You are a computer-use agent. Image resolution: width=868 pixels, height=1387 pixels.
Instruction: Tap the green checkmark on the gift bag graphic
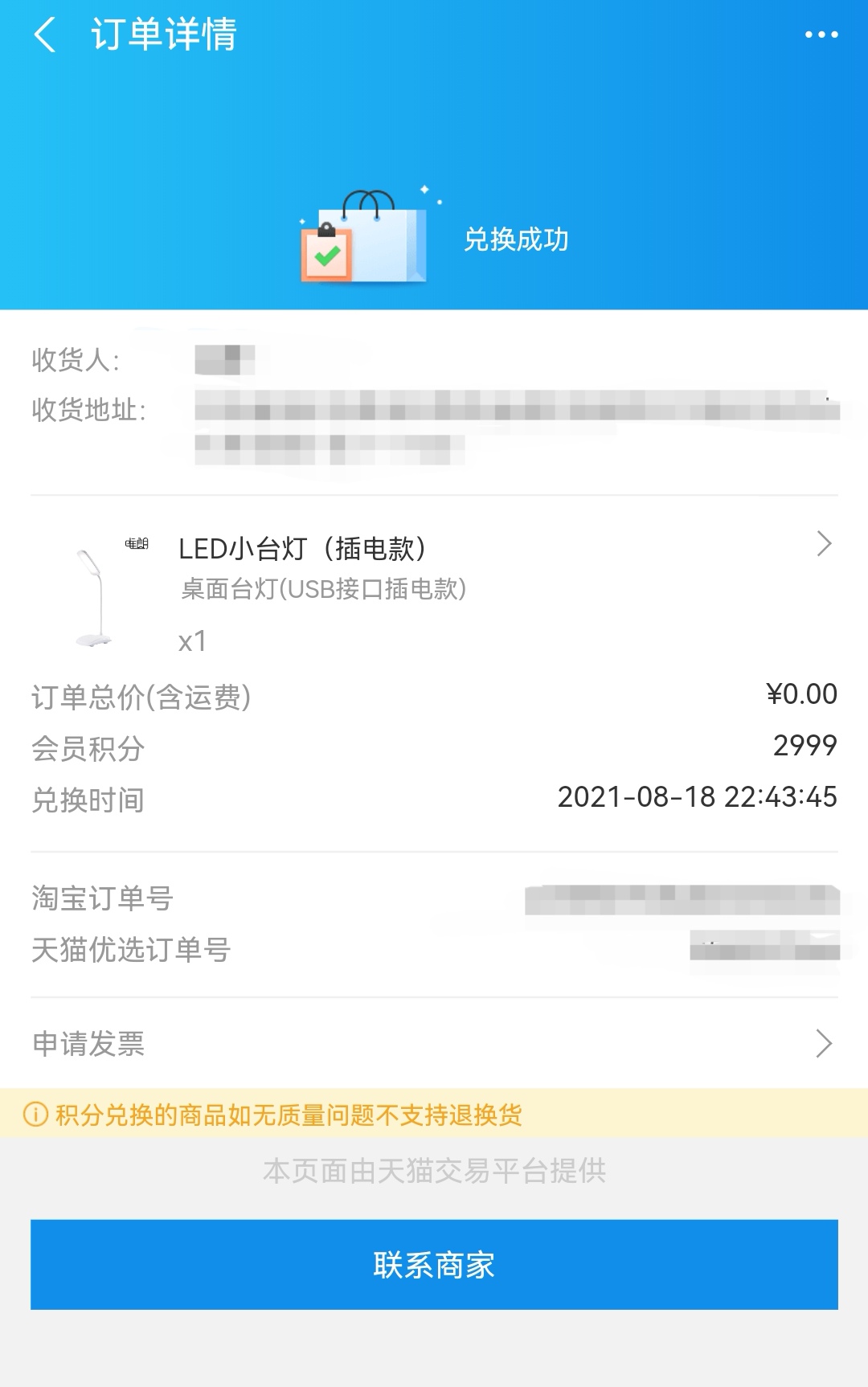tap(325, 256)
